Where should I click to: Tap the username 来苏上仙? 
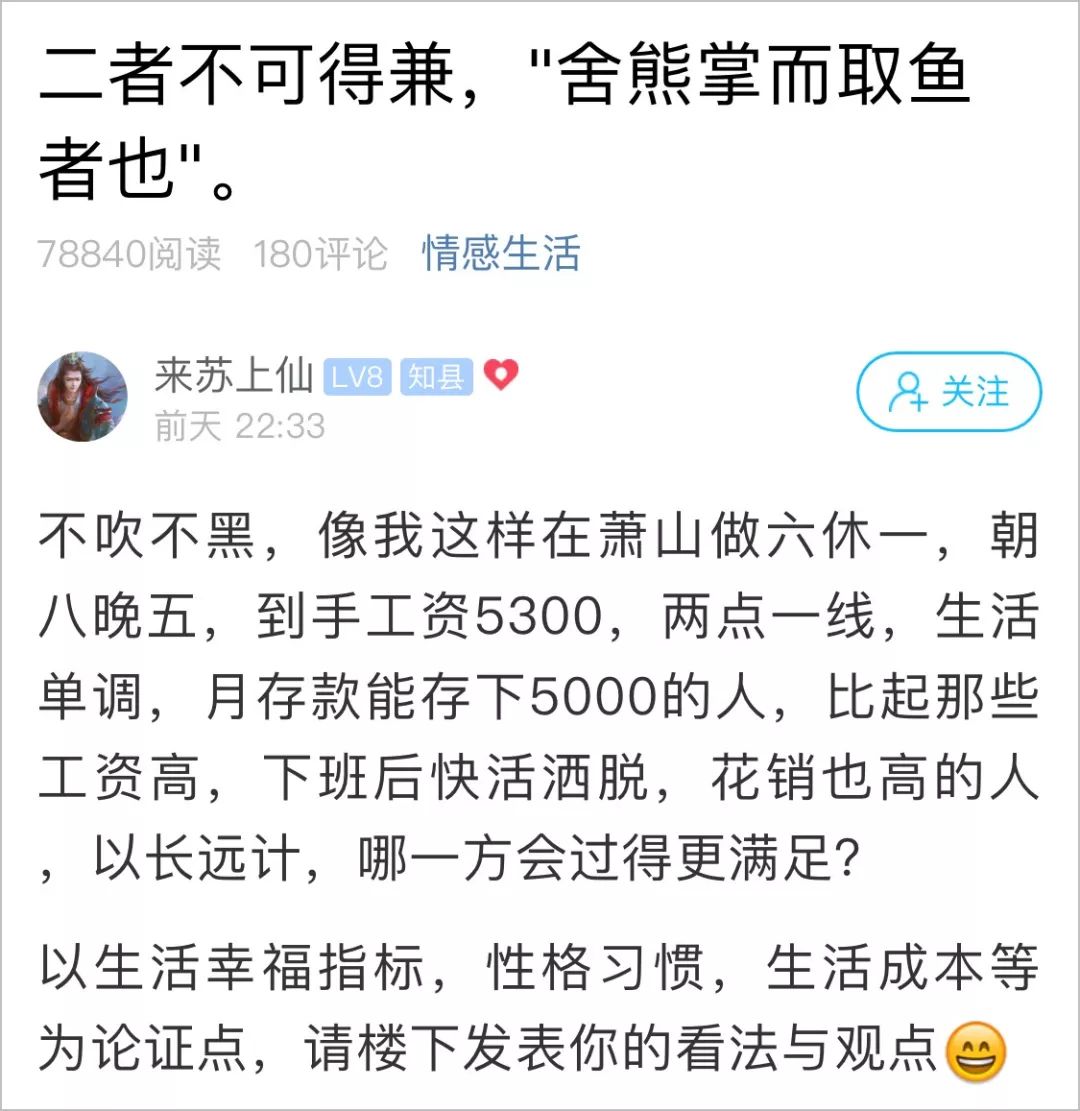coord(233,377)
